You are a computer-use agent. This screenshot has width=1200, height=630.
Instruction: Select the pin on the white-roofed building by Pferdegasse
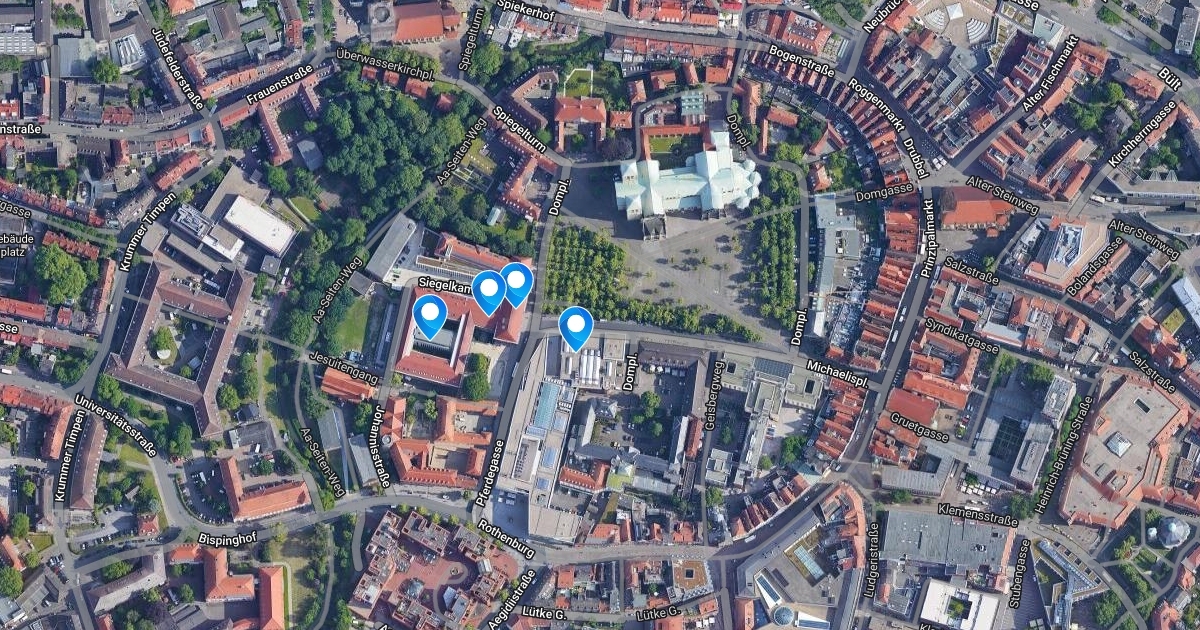click(x=576, y=327)
